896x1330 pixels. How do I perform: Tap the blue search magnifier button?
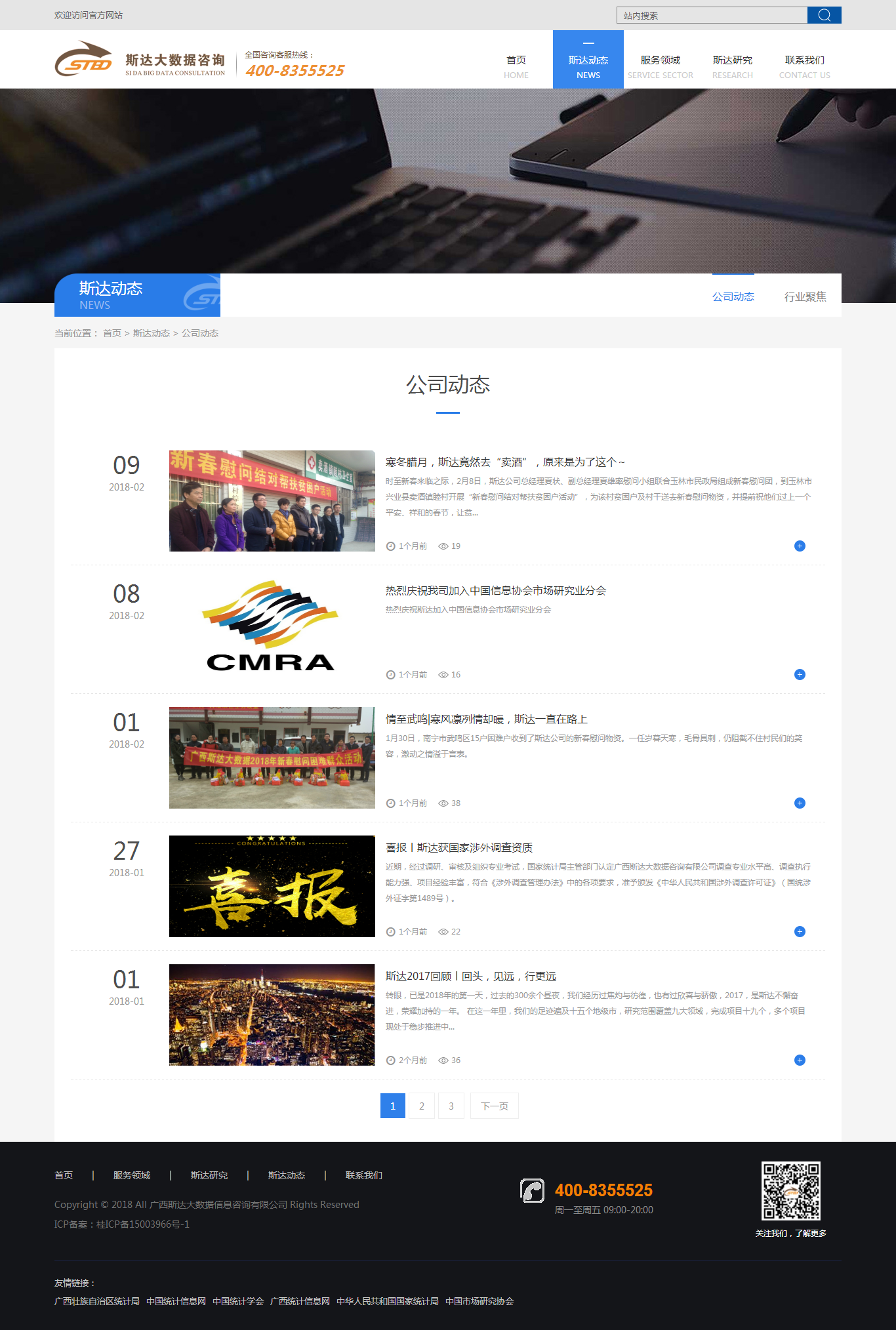click(824, 15)
